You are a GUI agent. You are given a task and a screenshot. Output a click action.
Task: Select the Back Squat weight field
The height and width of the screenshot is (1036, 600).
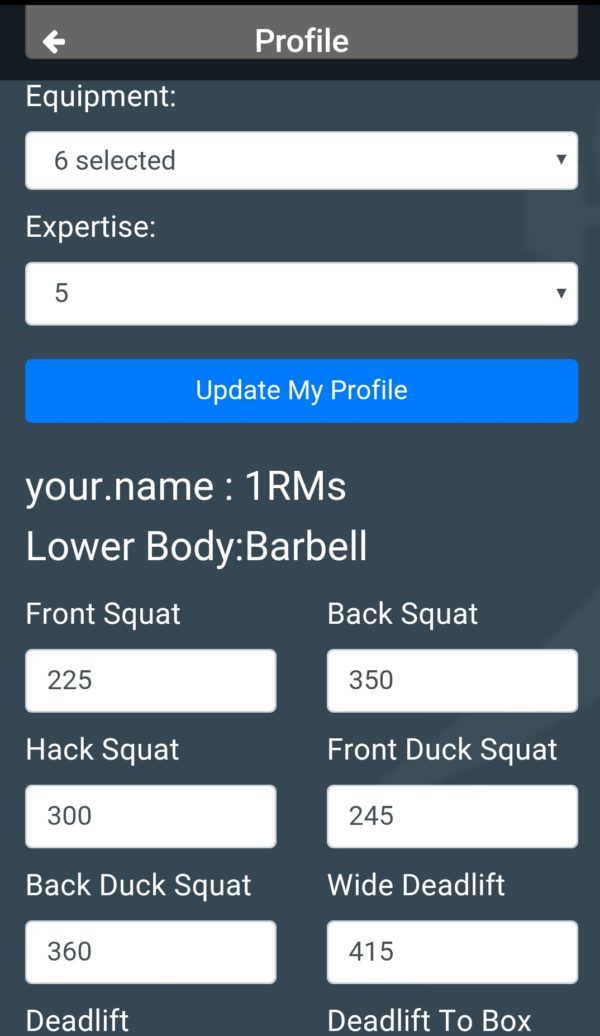pyautogui.click(x=452, y=681)
